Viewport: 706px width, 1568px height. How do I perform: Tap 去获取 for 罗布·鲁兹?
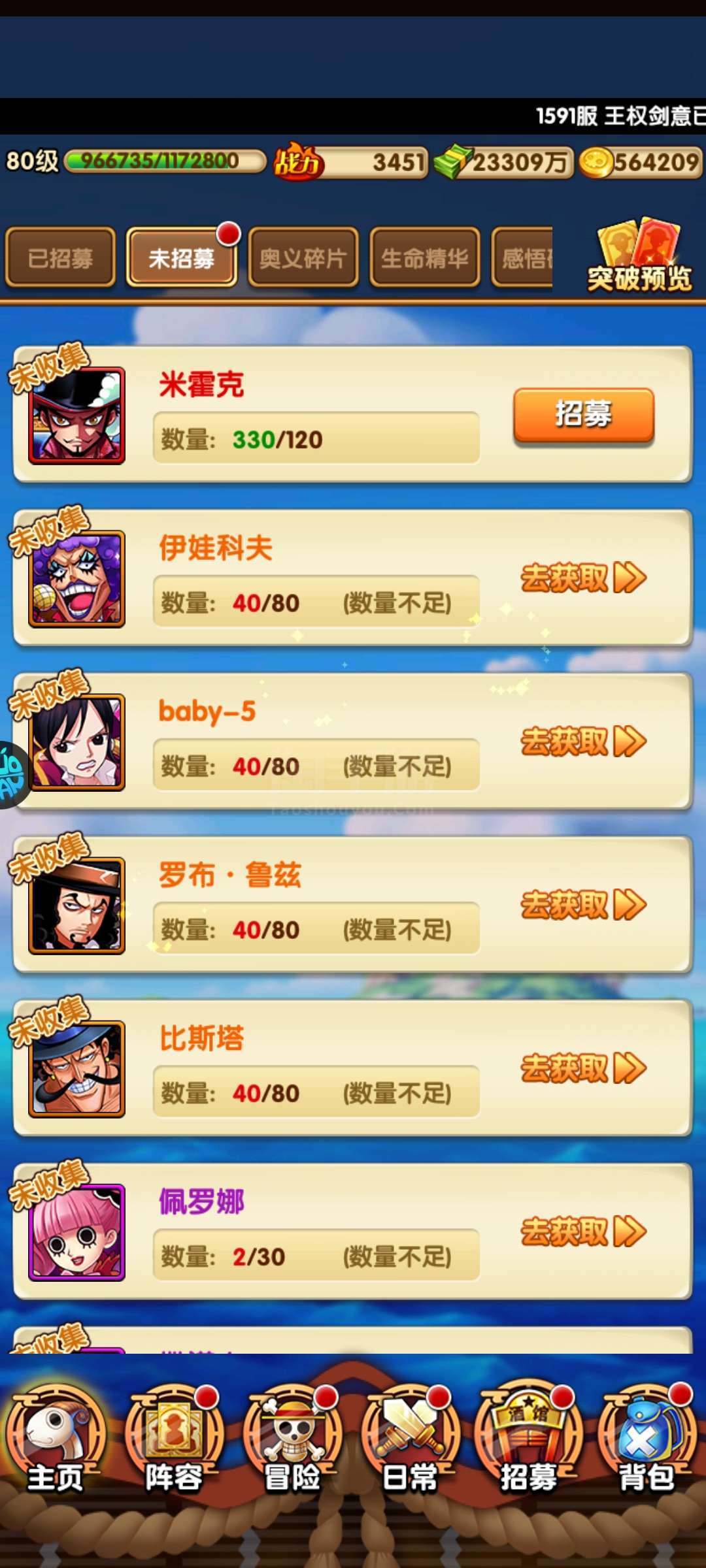click(584, 905)
